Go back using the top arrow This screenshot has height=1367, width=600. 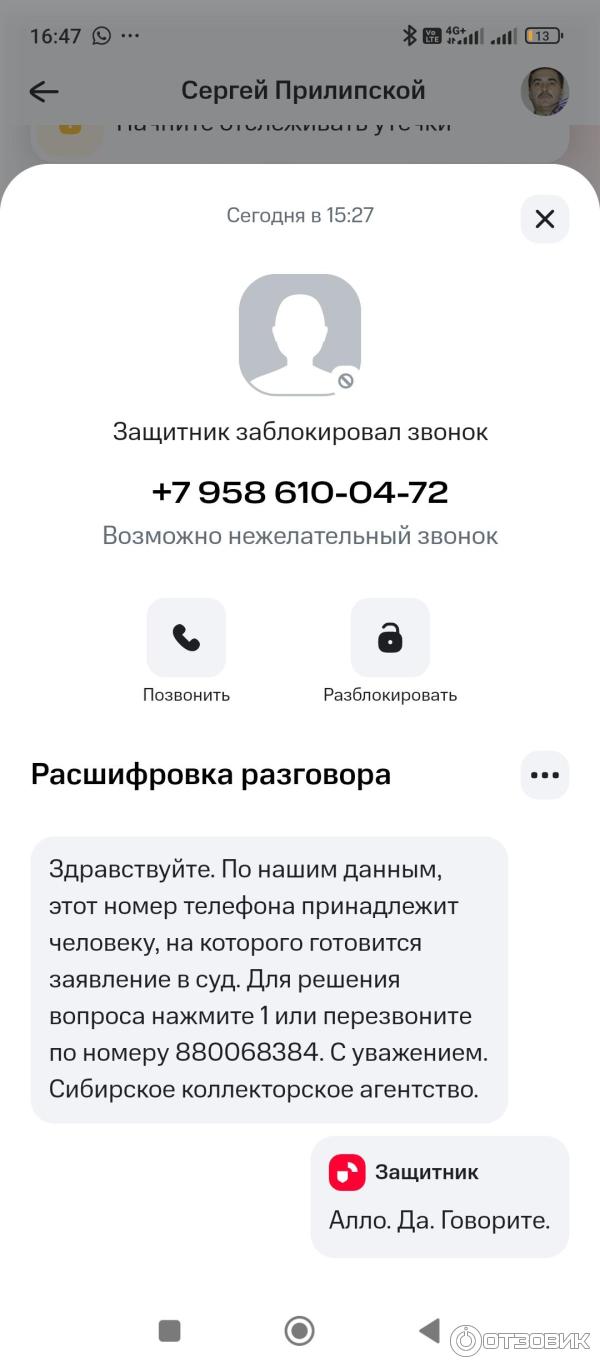point(44,92)
